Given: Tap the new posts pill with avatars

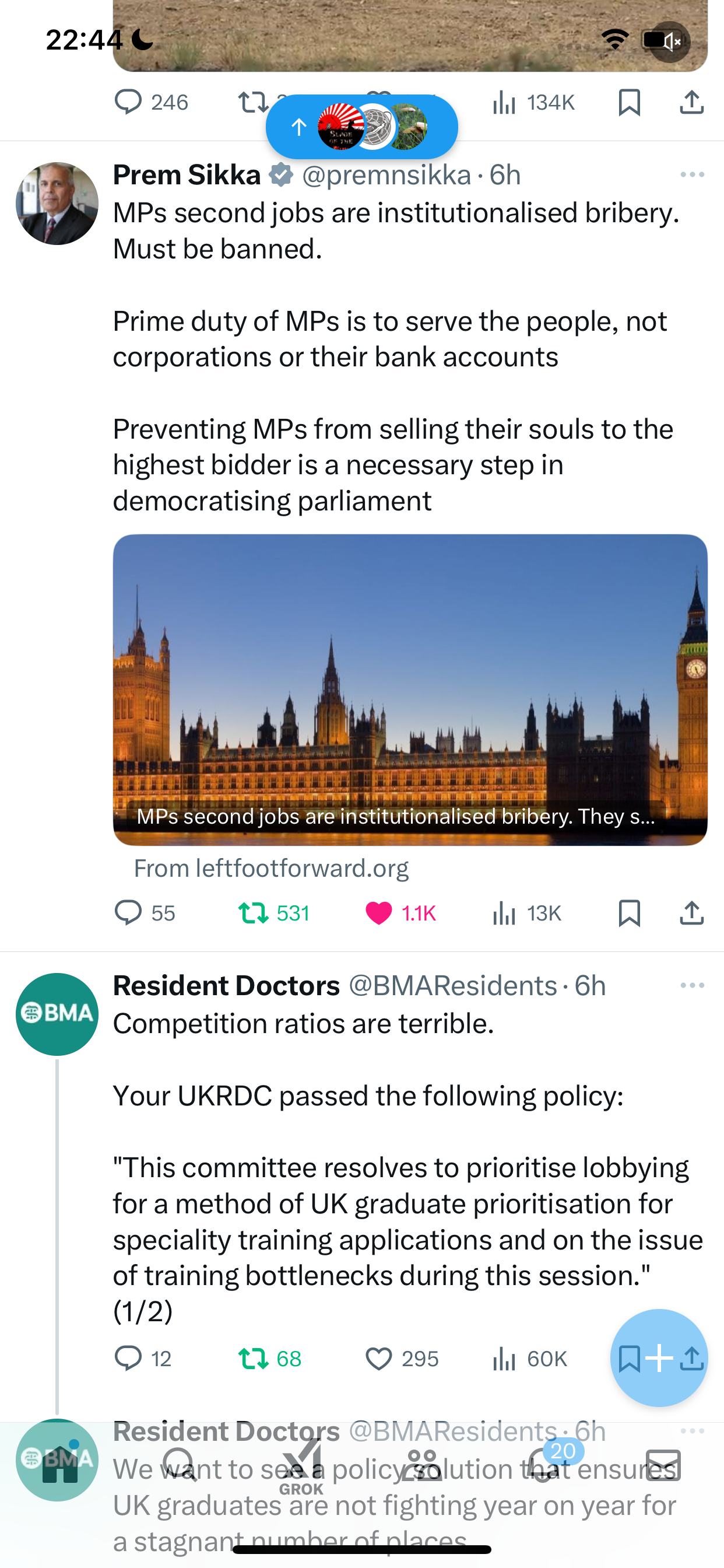Looking at the screenshot, I should (x=361, y=127).
